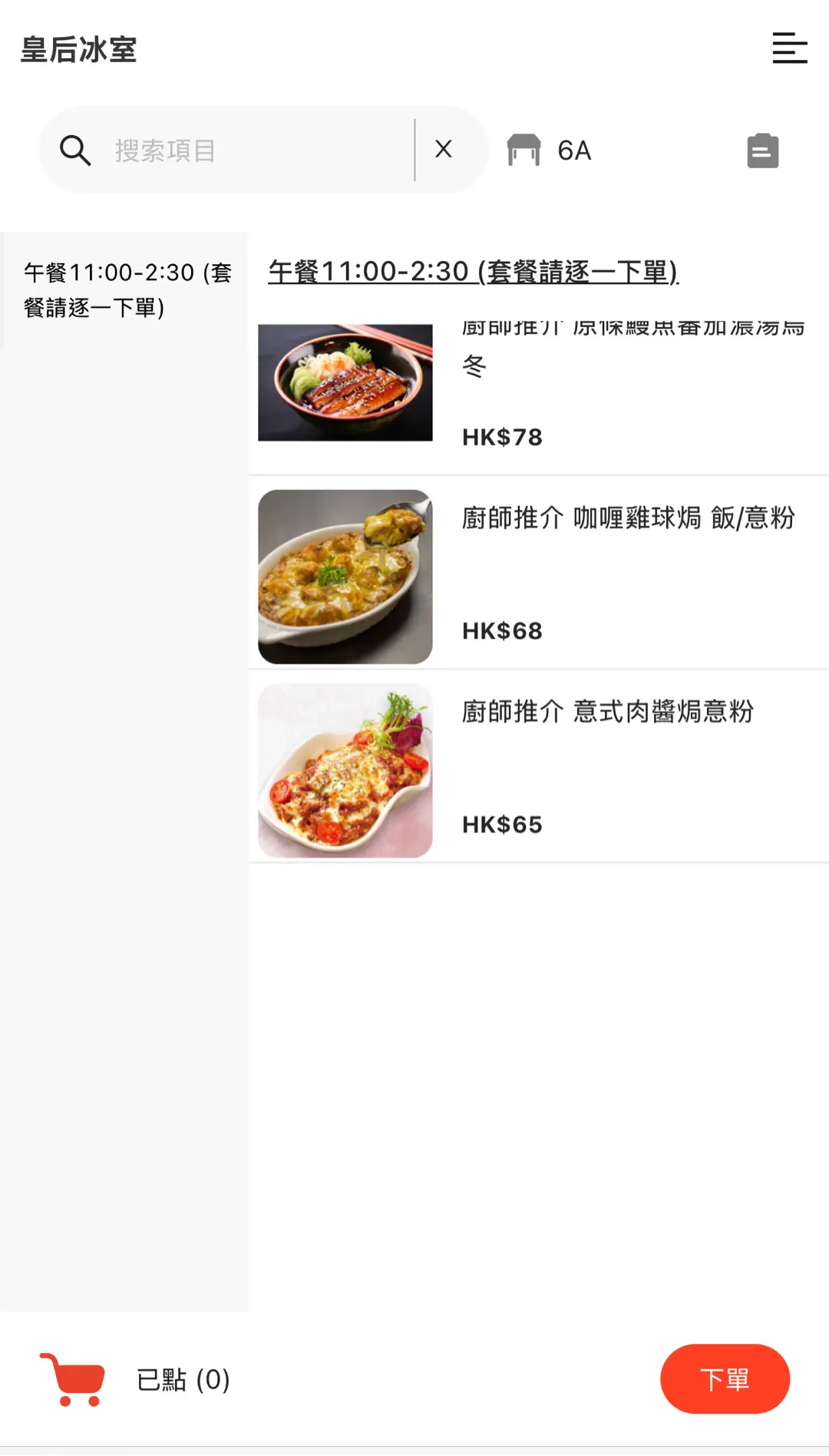Image resolution: width=829 pixels, height=1456 pixels.
Task: Clear the search box with X
Action: click(444, 149)
